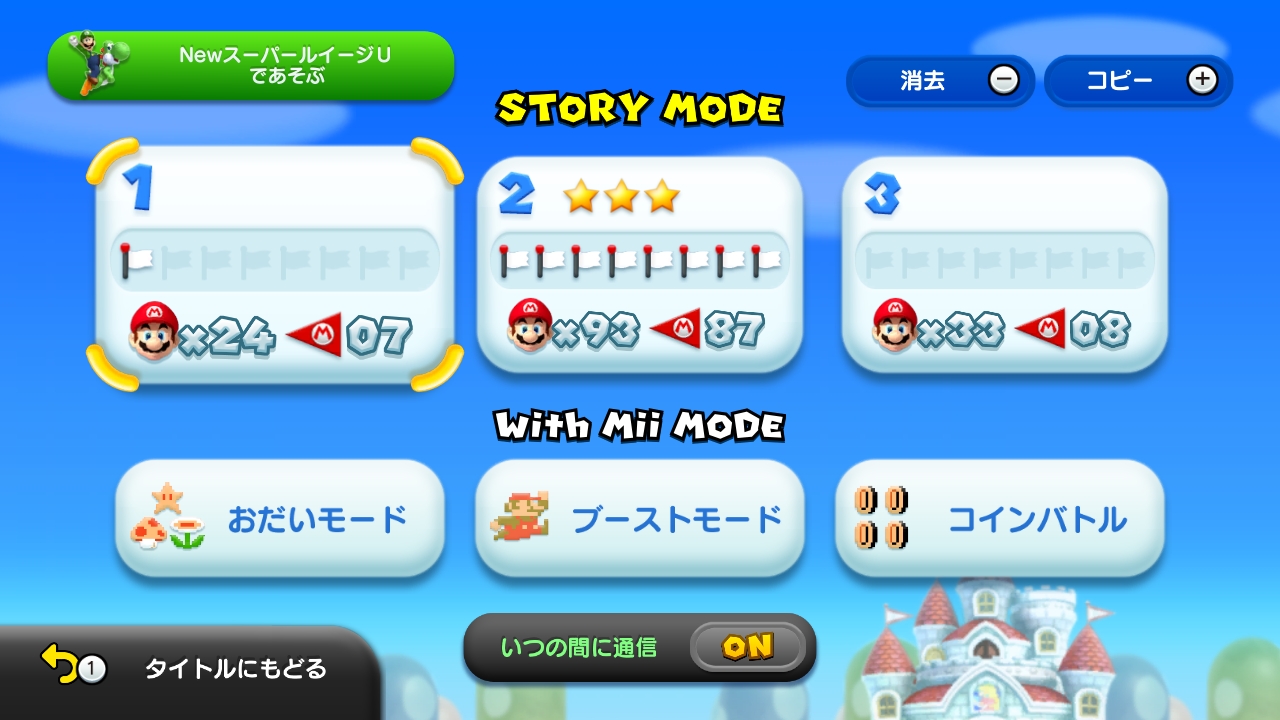Return to title with タイトルにもどる

(x=190, y=668)
